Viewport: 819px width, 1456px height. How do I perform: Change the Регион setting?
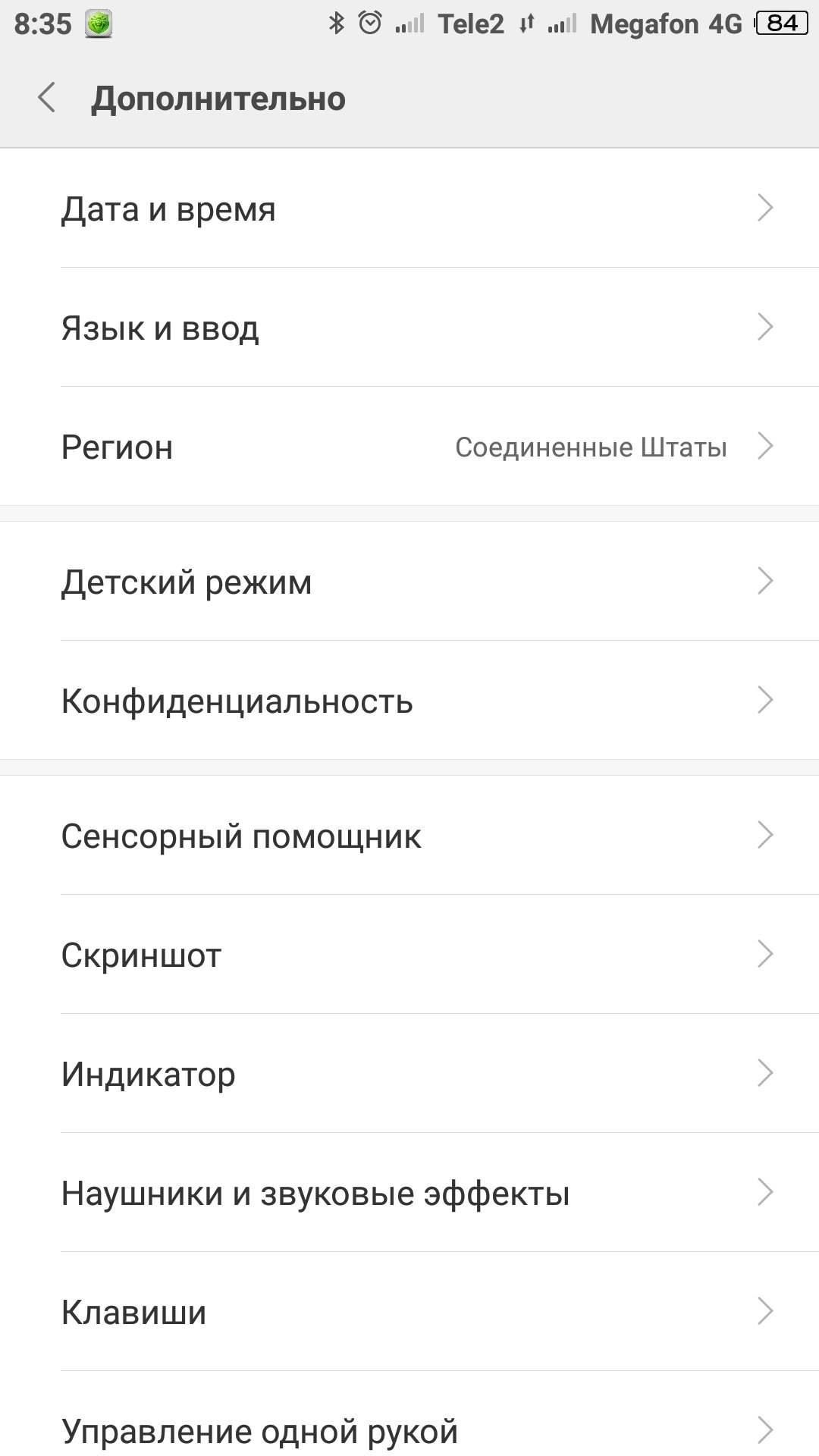click(409, 446)
